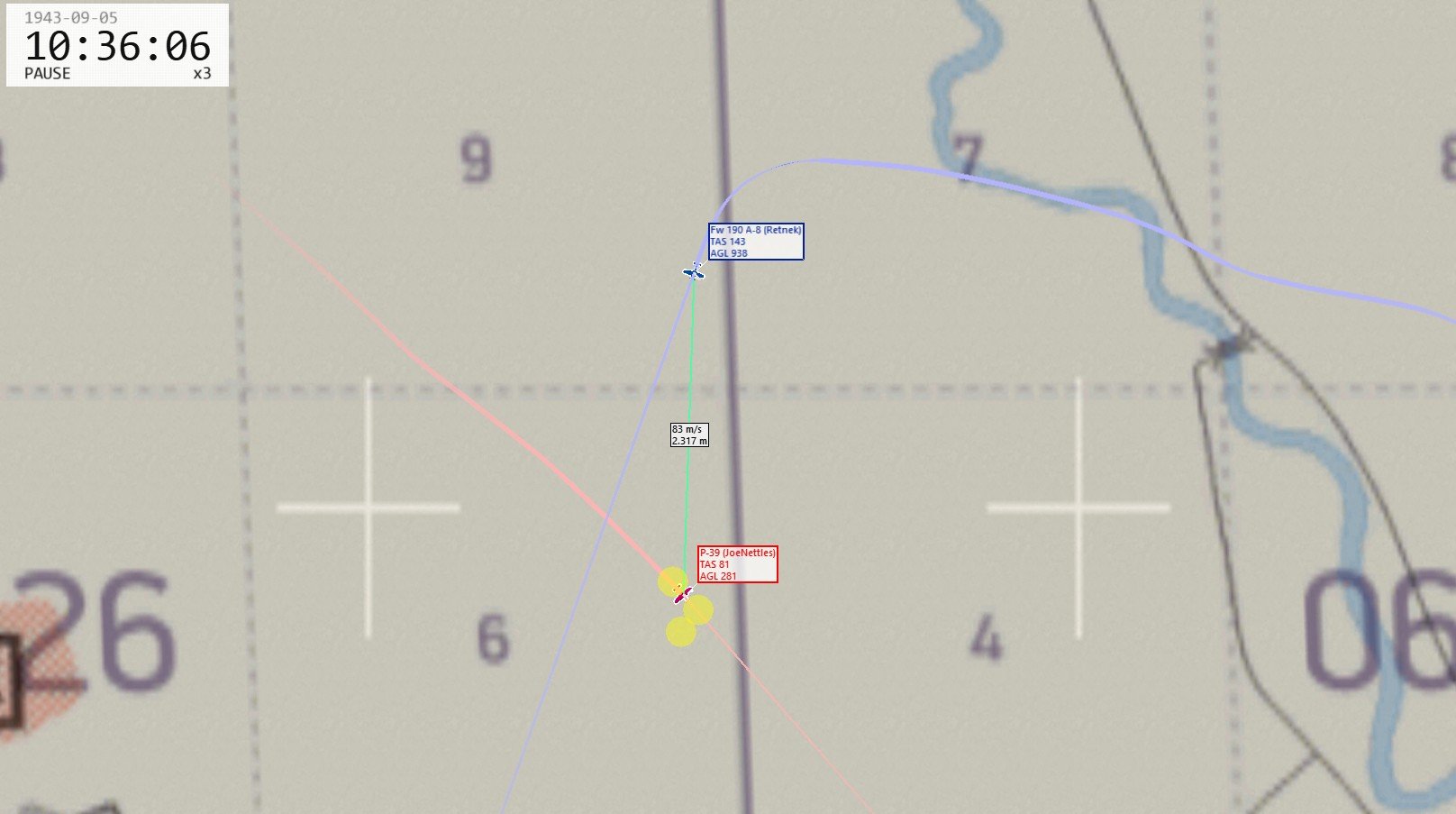Select the Fw 190 A-8 (Retnek) aircraft label
Screen dimensions: 1456x814
tap(755, 242)
